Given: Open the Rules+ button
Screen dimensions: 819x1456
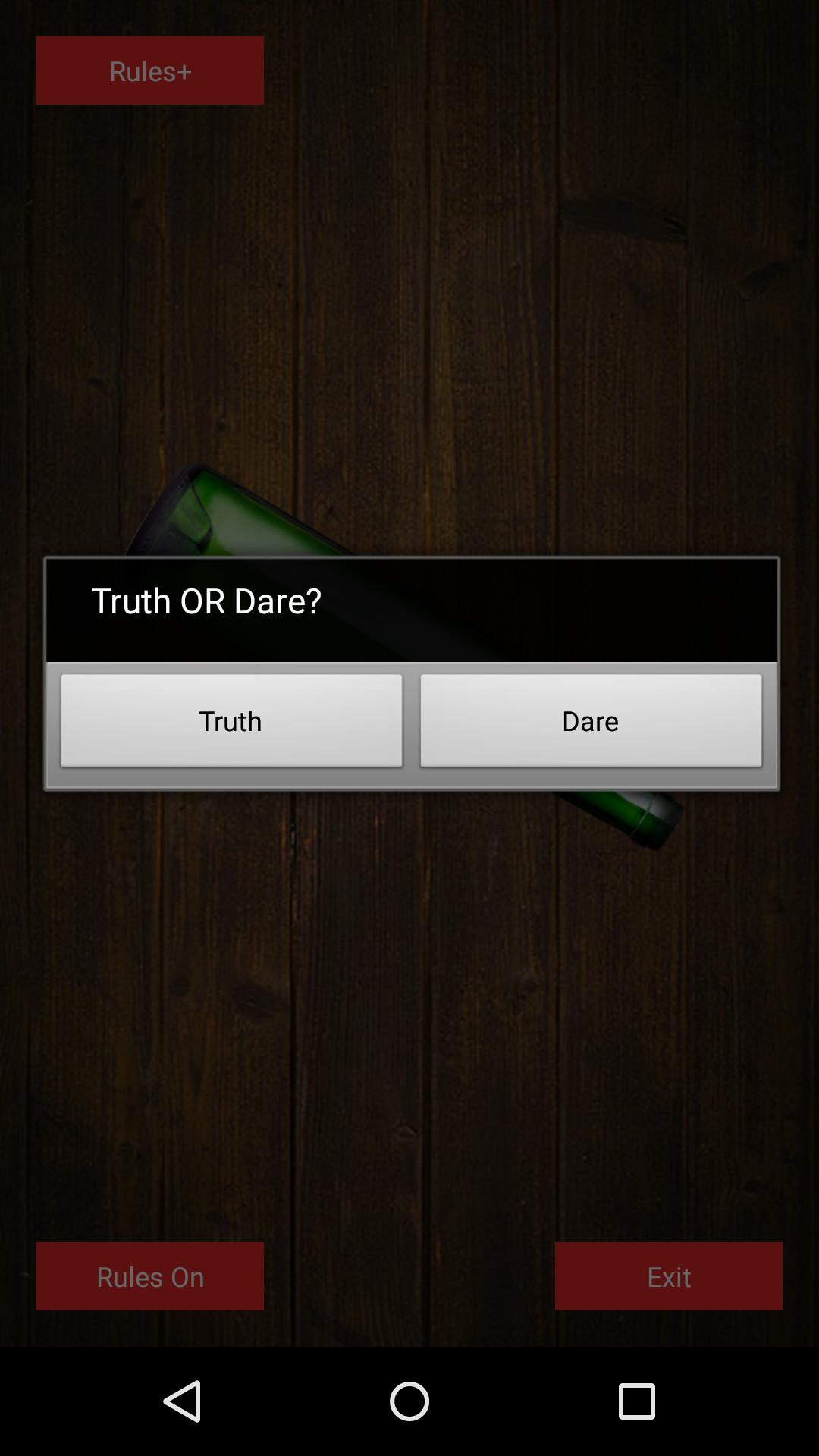Looking at the screenshot, I should tap(150, 71).
